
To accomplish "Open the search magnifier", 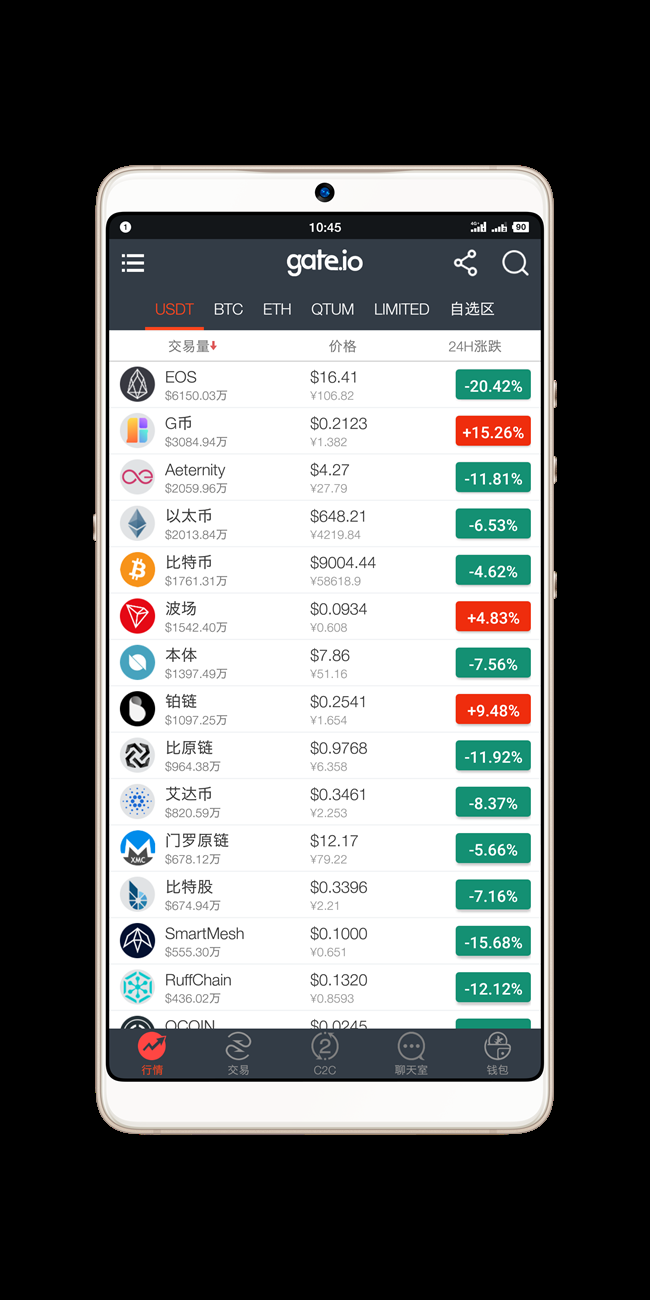I will tap(515, 263).
